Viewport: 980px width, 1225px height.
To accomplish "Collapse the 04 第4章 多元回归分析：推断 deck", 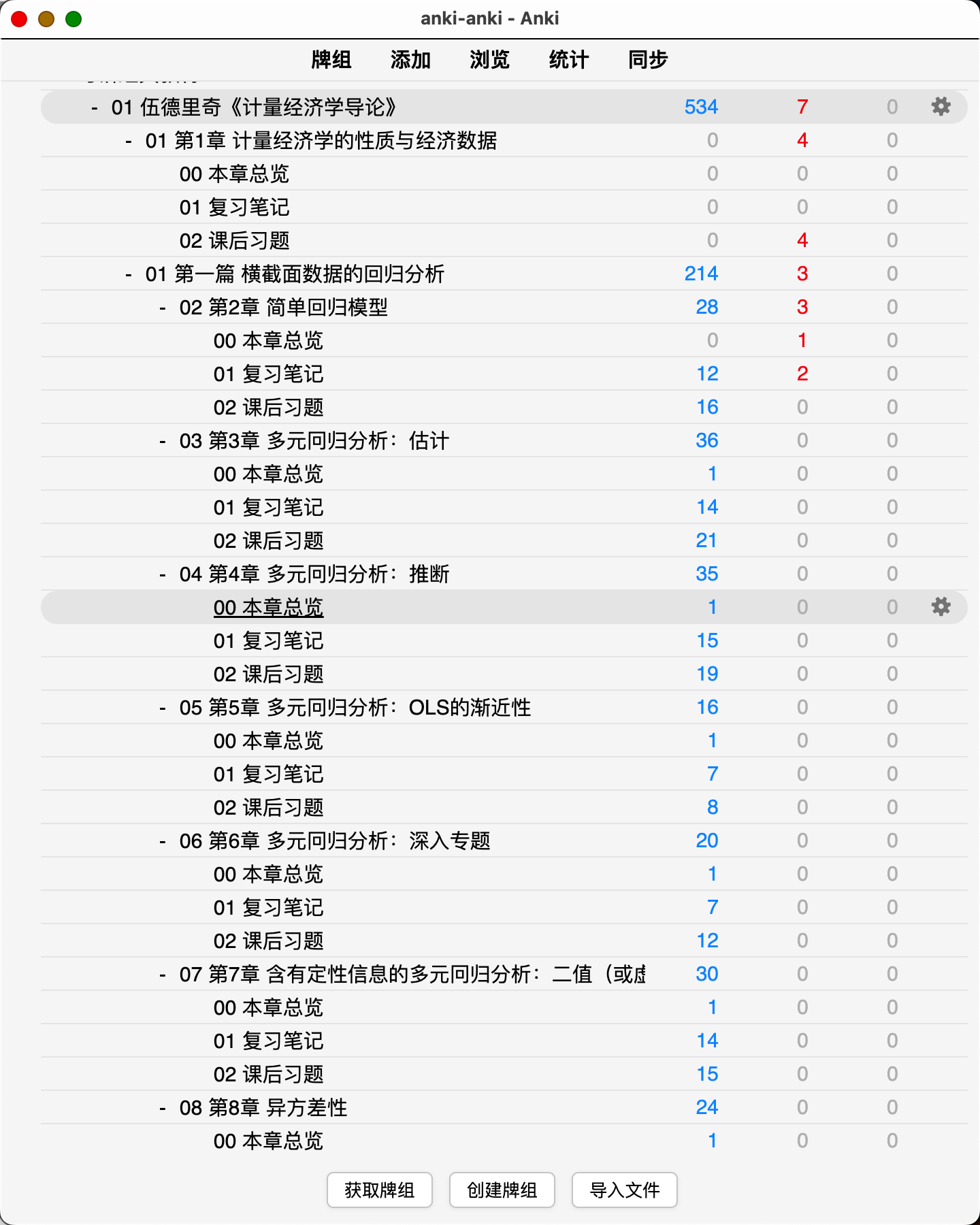I will [163, 575].
